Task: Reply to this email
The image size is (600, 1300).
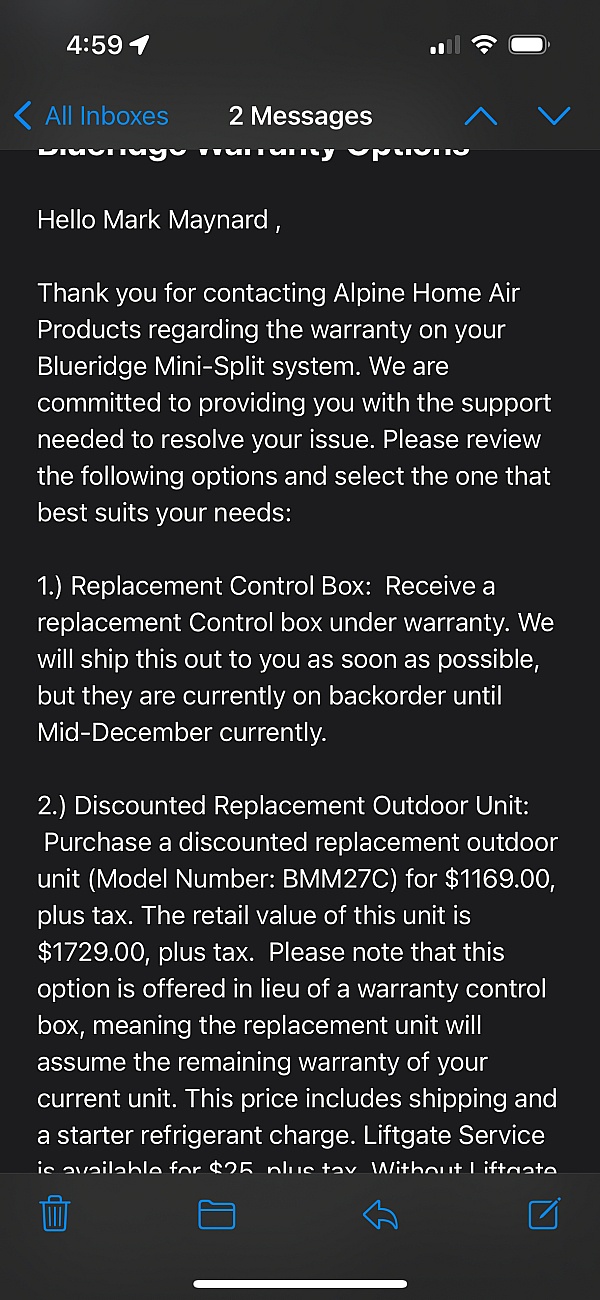Action: tap(380, 1214)
